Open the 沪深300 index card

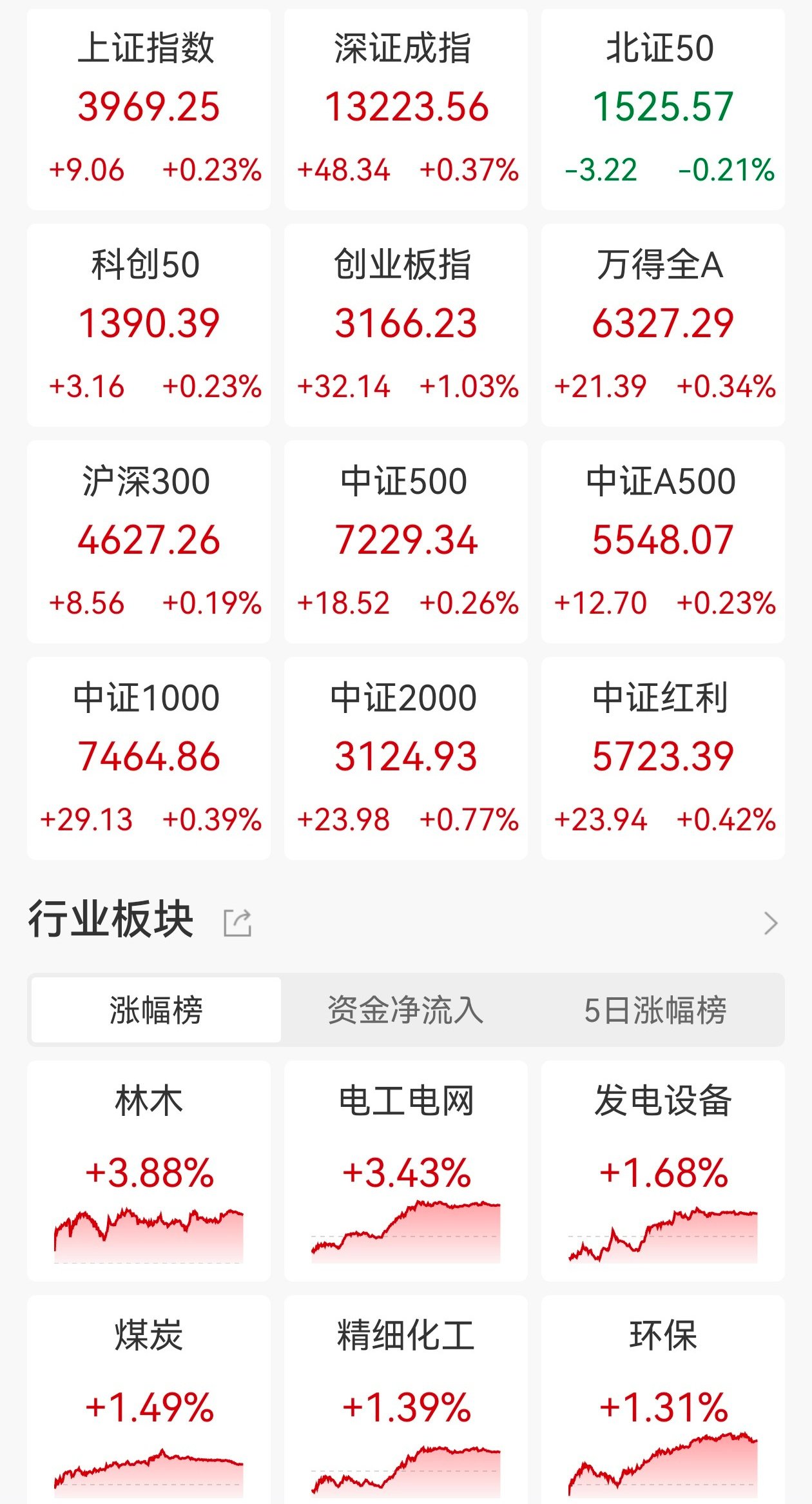148,542
